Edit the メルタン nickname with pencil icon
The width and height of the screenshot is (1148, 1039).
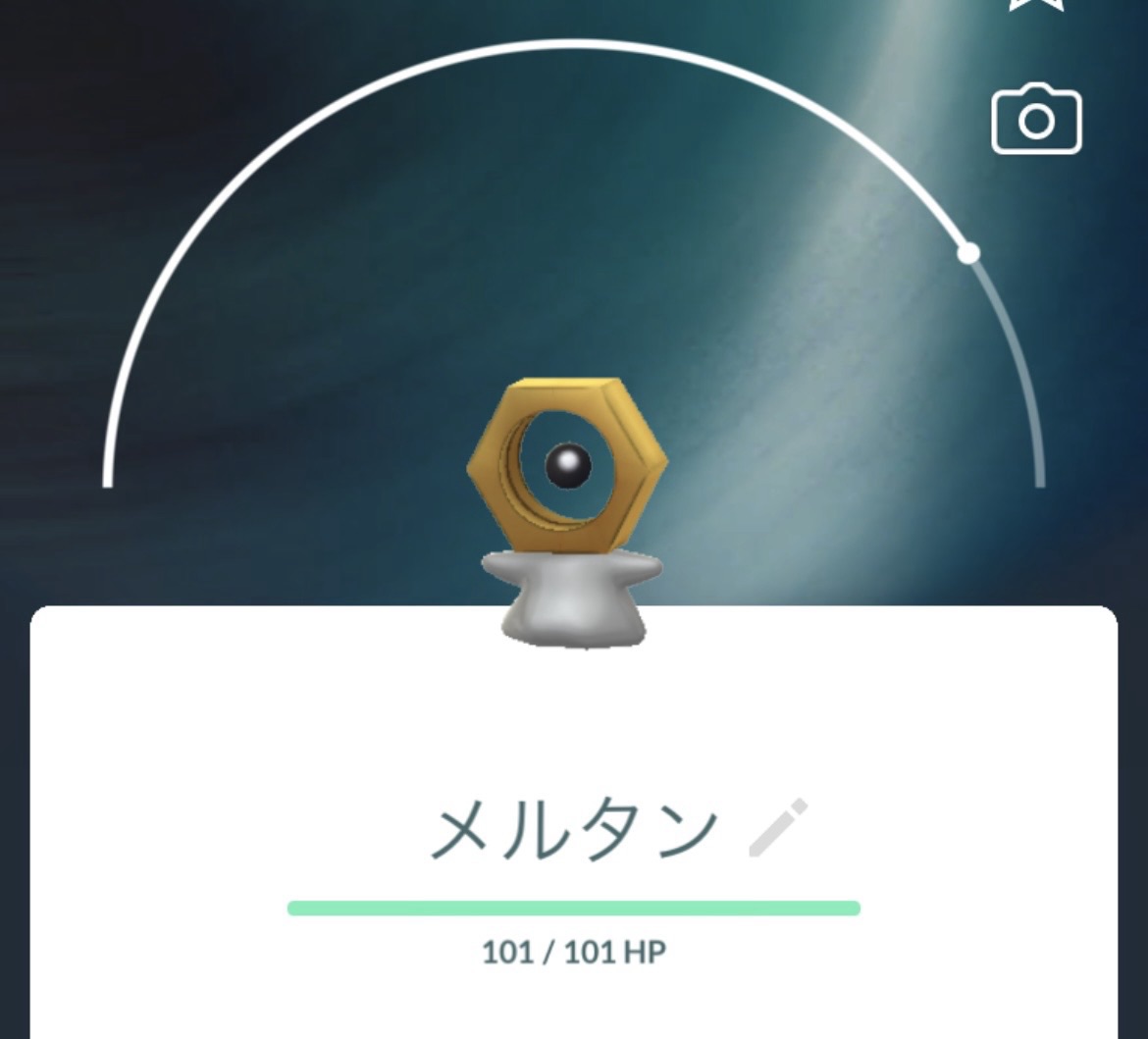pos(778,828)
